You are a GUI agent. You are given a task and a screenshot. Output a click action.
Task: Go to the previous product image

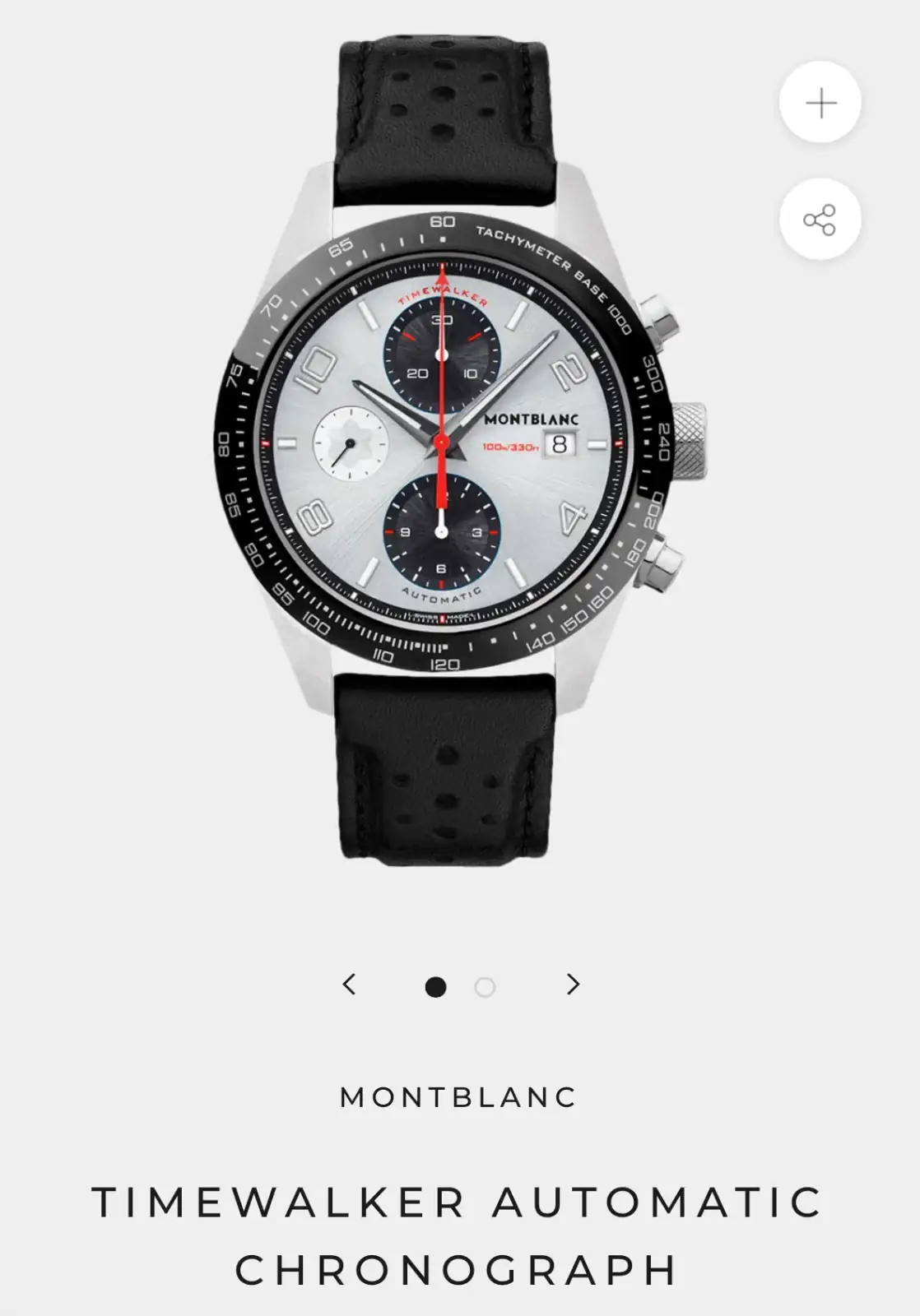349,985
